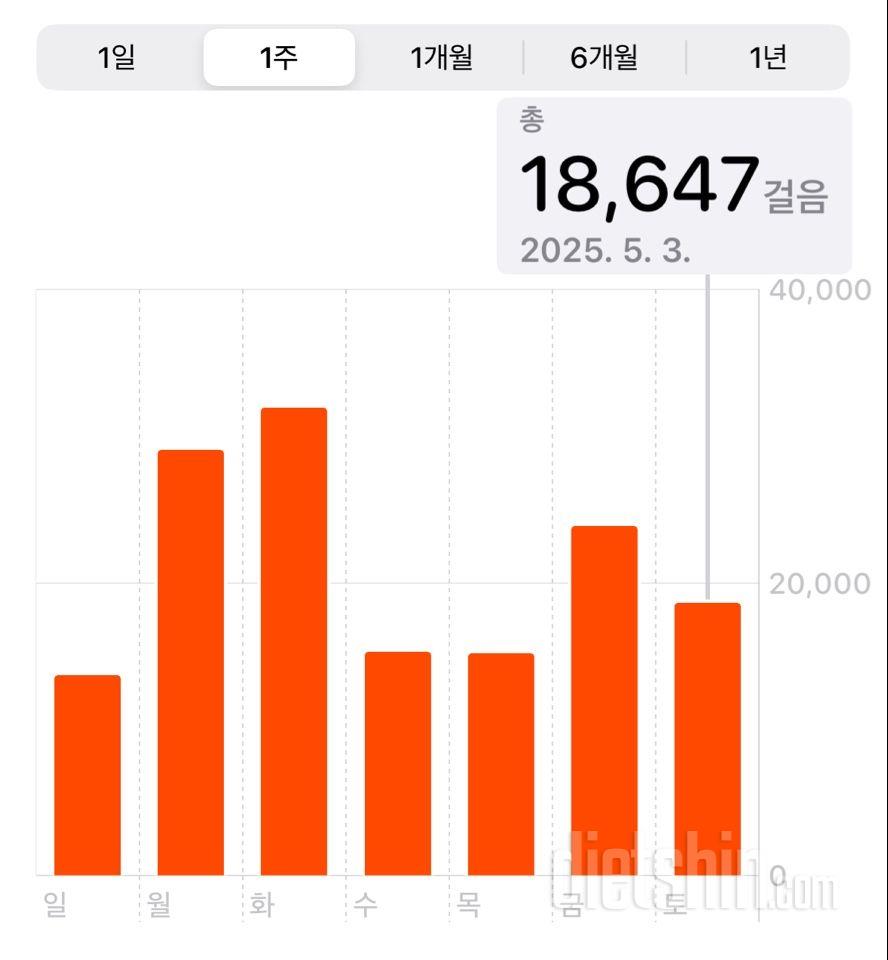This screenshot has height=960, width=888.
Task: Switch to the 1개월 view
Action: coord(441,58)
